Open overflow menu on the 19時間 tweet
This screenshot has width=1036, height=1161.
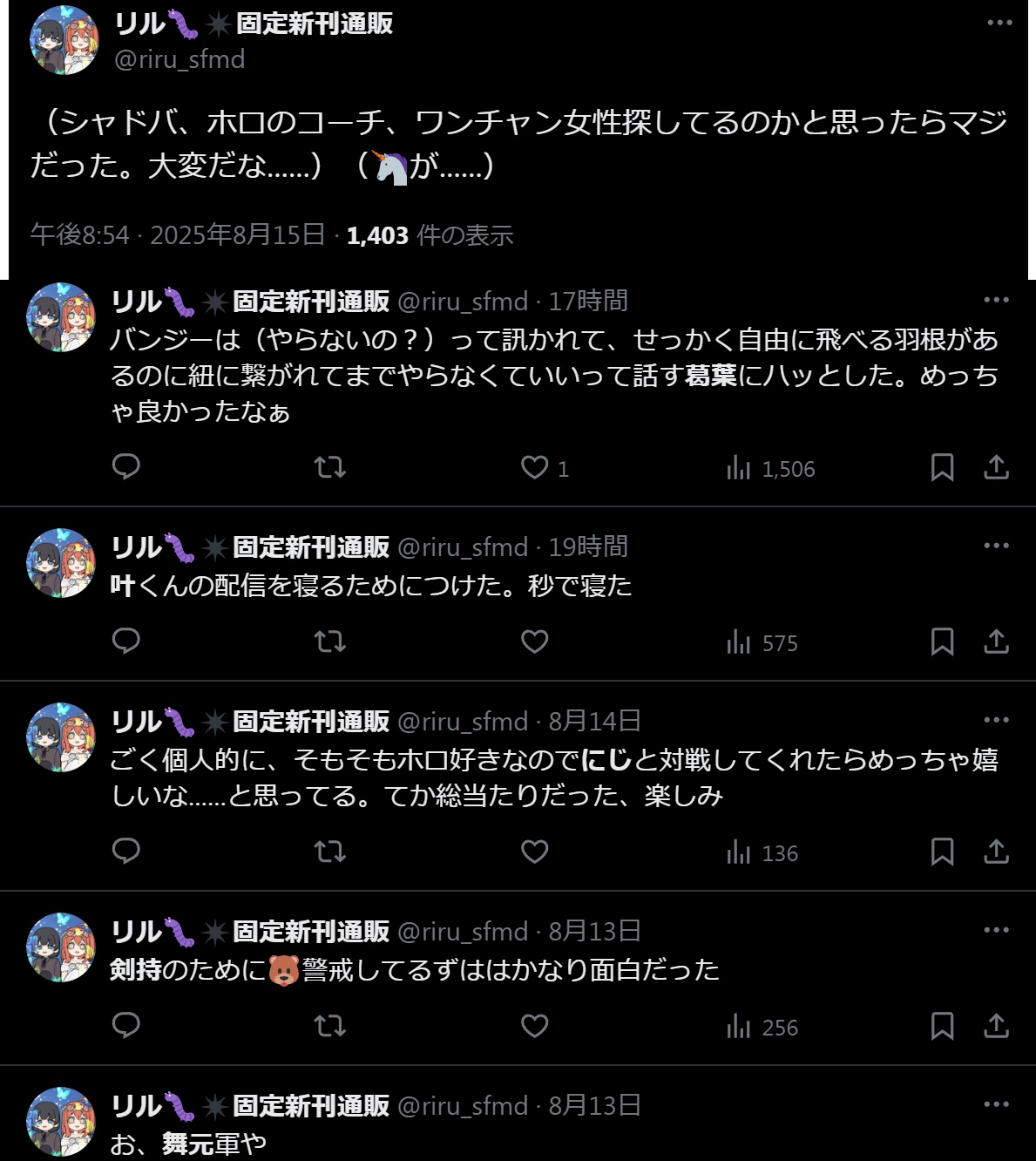[x=996, y=546]
